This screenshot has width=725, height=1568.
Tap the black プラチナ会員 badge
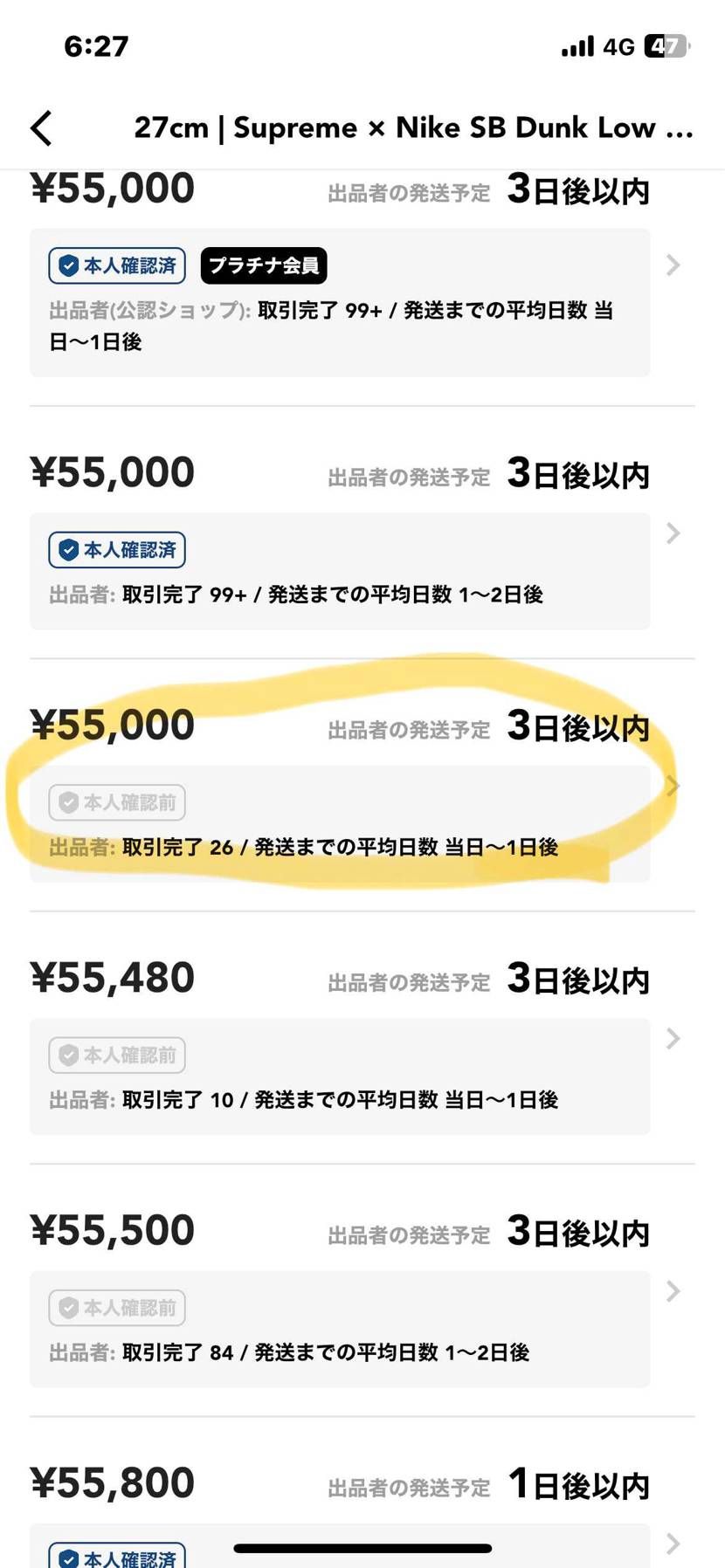263,266
